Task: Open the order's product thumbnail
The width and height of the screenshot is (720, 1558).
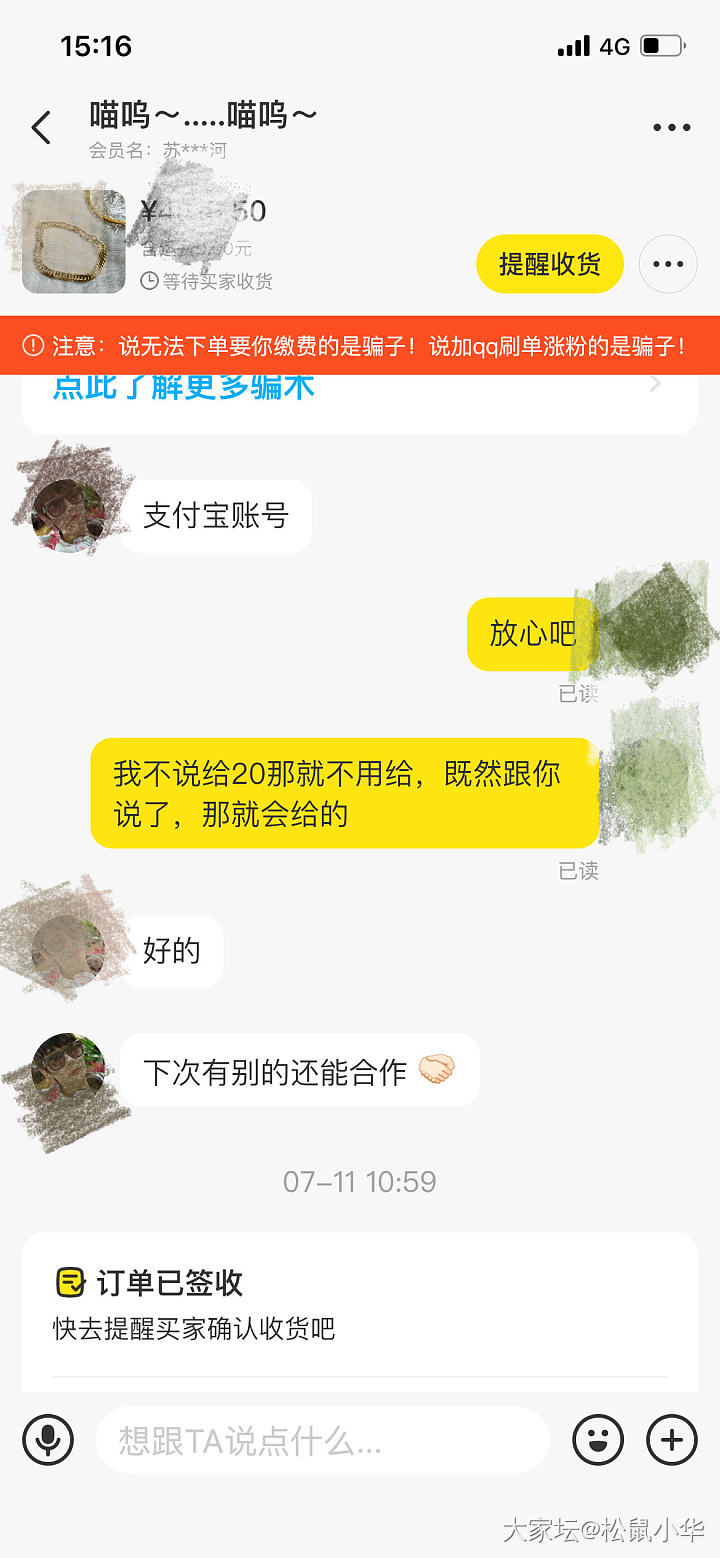Action: tap(74, 242)
